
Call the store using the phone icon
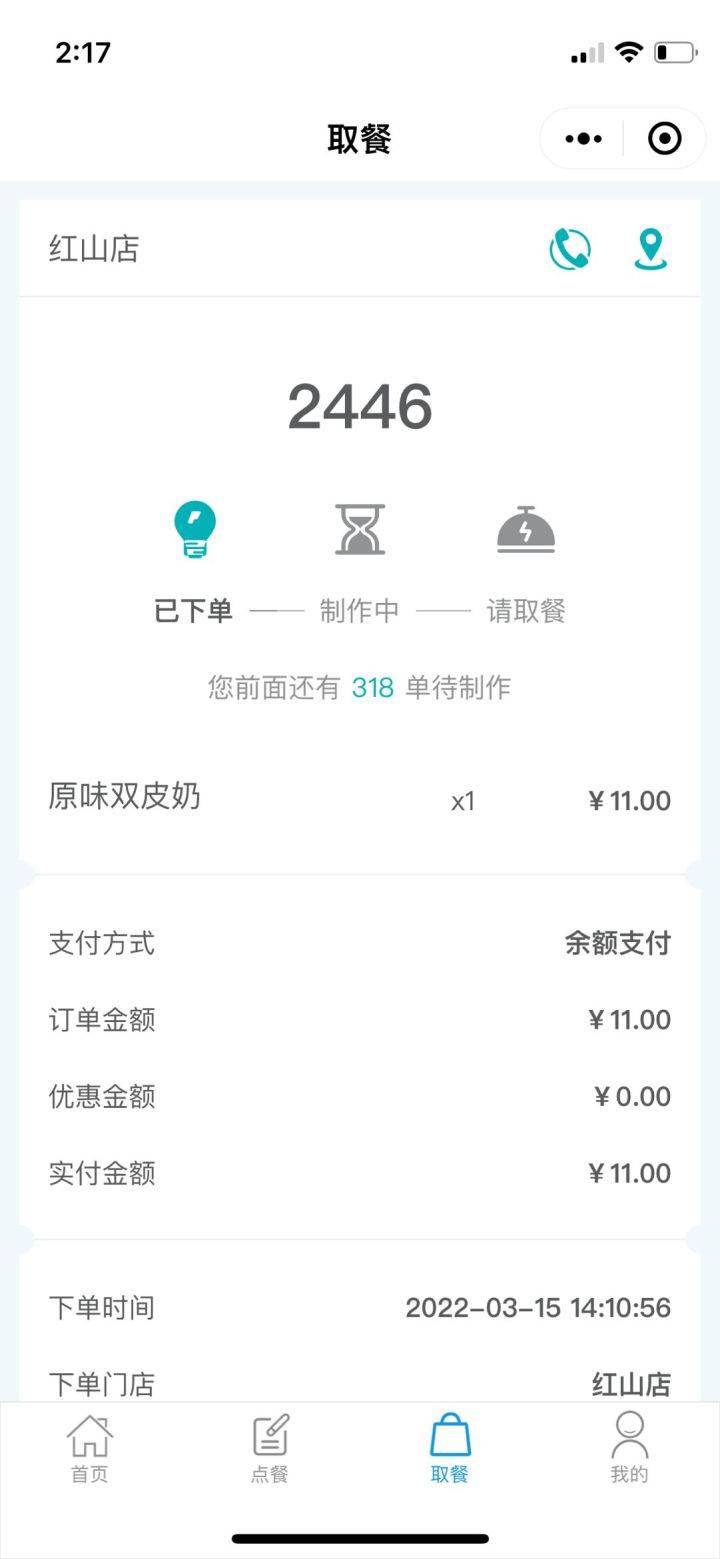tap(568, 246)
